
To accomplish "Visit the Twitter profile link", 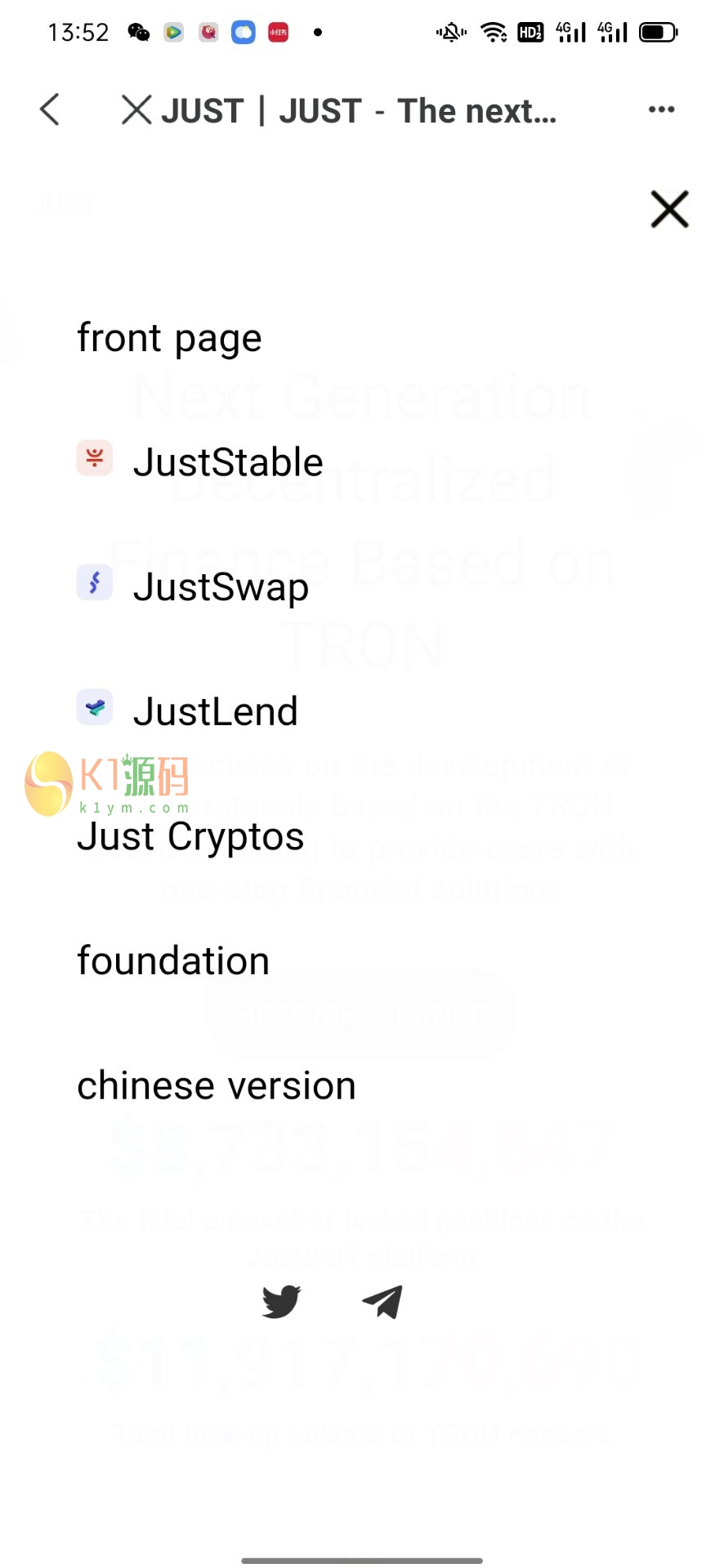I will tap(281, 1301).
